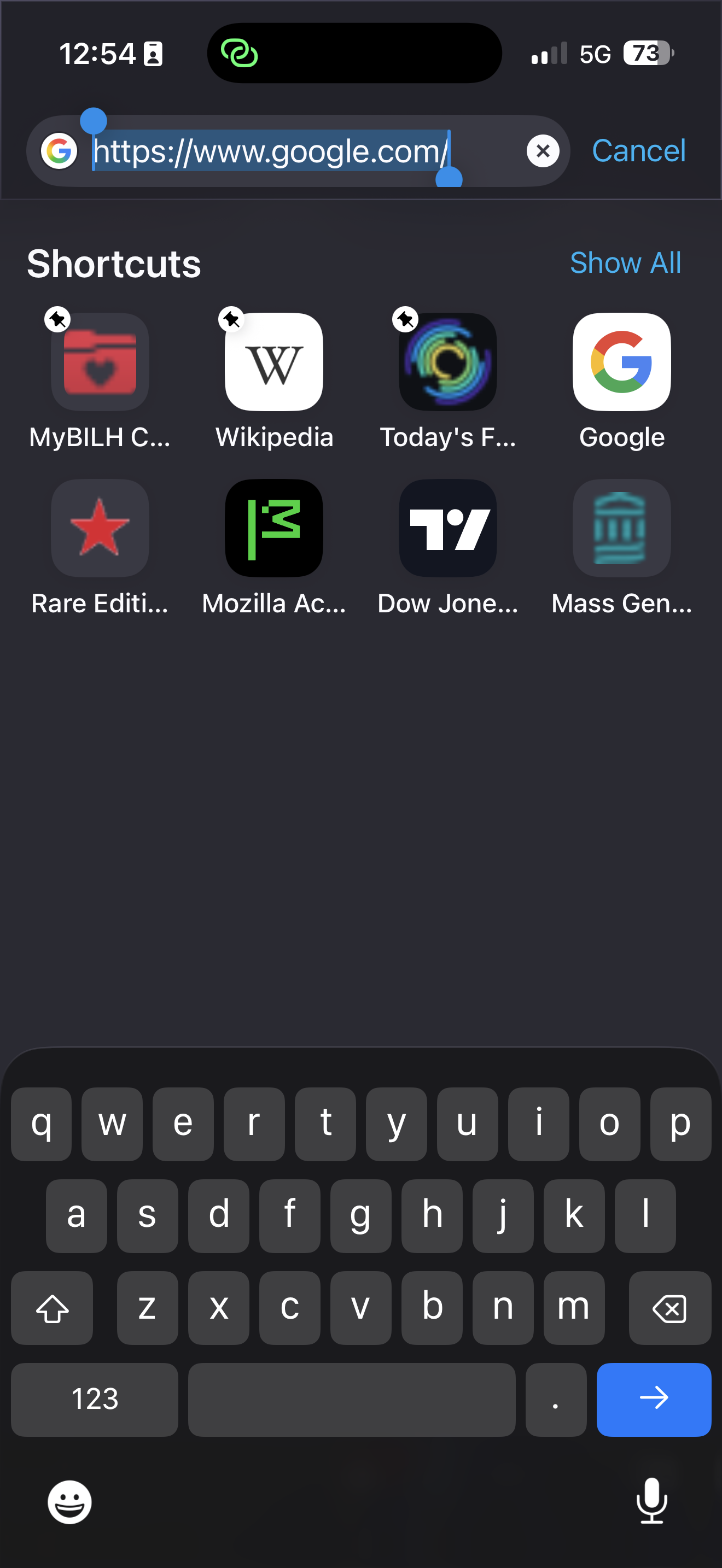Open the Dow Jone... shortcut
Viewport: 722px width, 1568px height.
tap(447, 528)
